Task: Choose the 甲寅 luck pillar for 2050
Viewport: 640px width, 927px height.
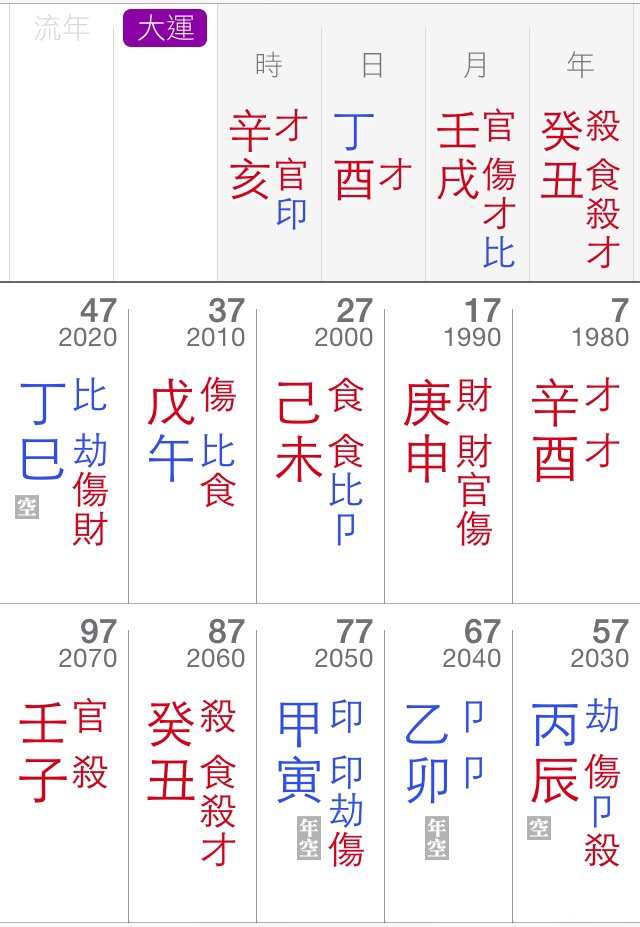Action: click(320, 760)
